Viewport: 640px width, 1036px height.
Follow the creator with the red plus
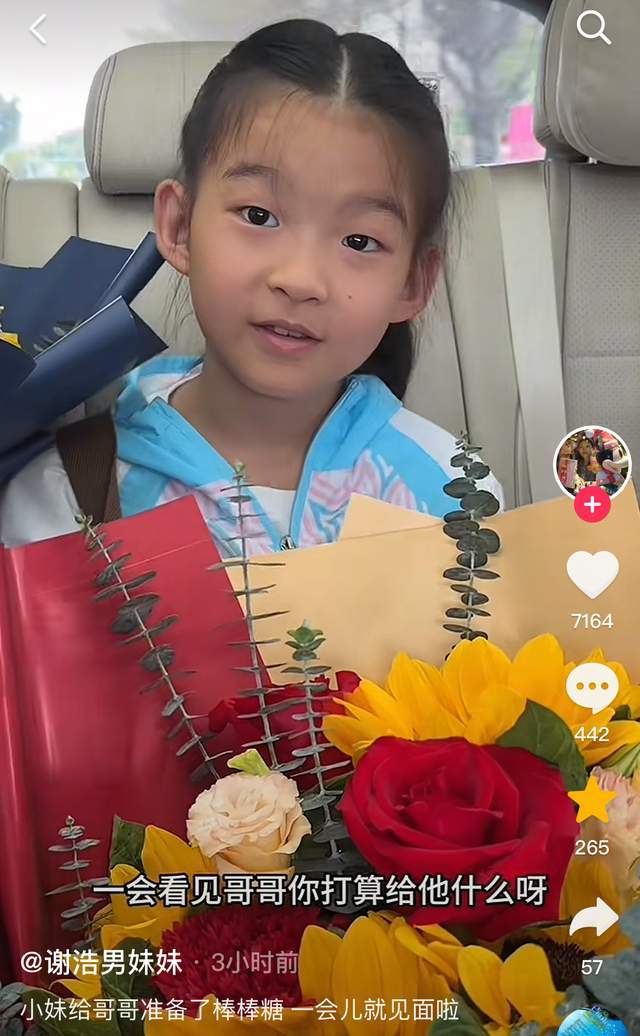tap(592, 505)
